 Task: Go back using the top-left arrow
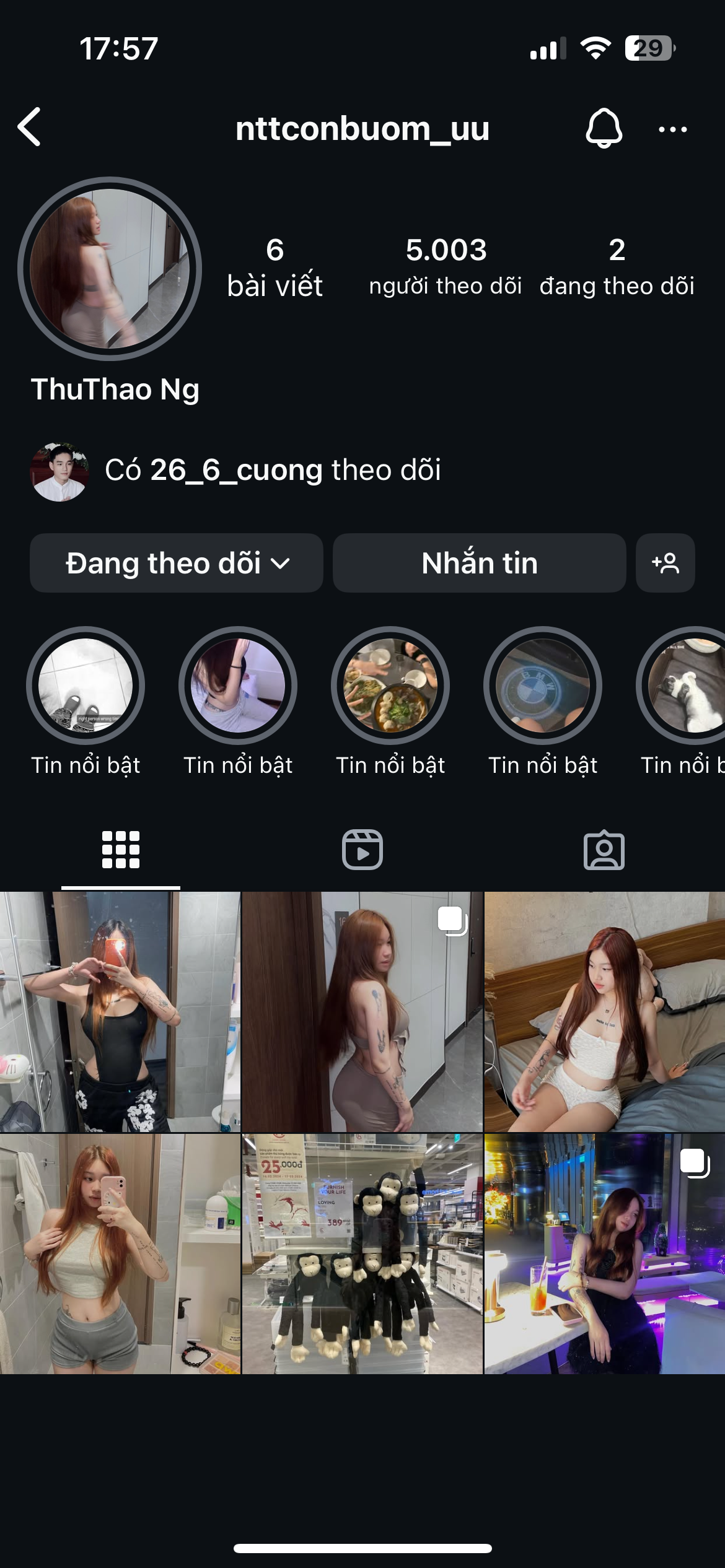[29, 127]
